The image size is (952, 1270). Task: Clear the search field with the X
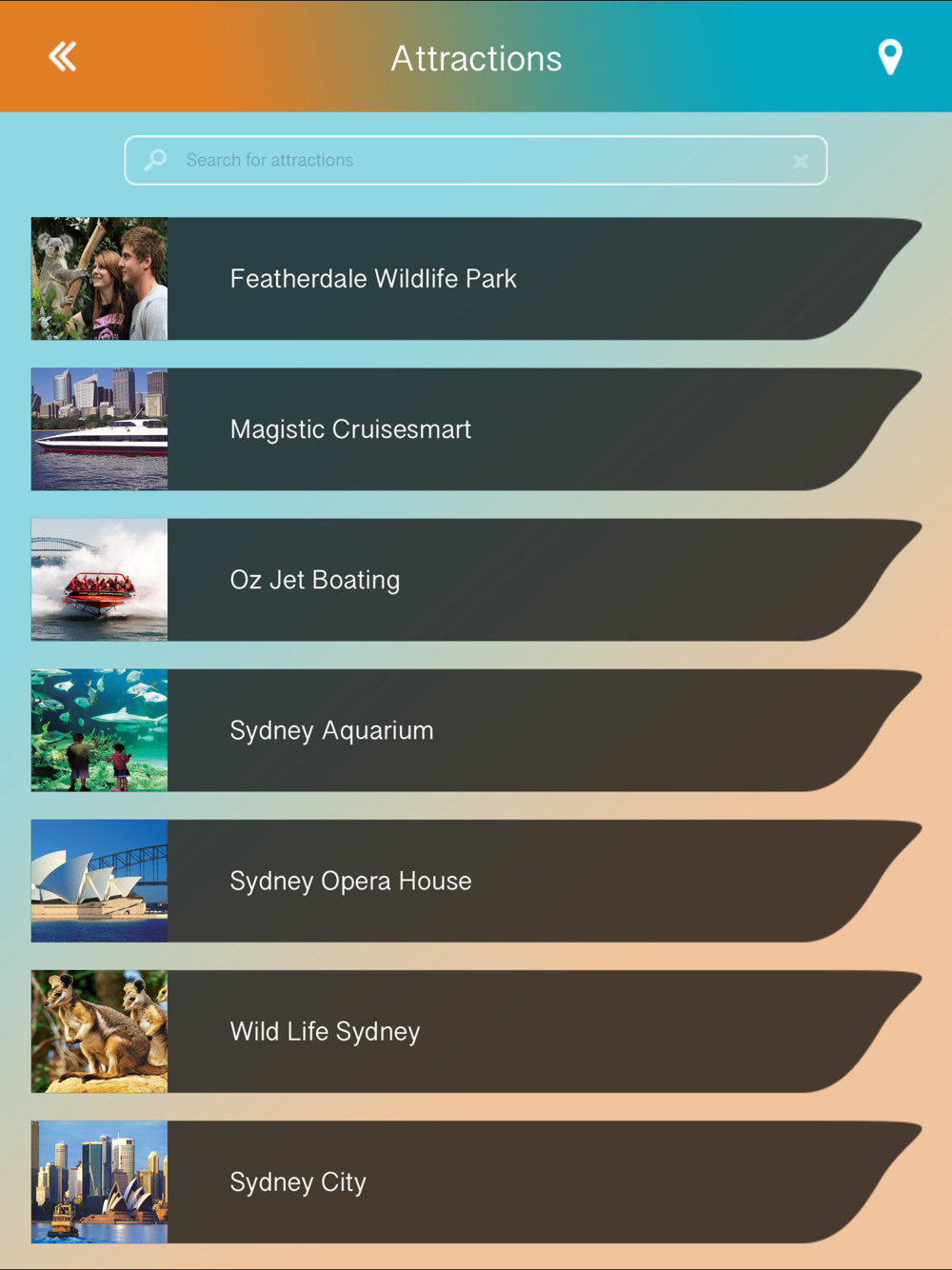click(x=801, y=161)
